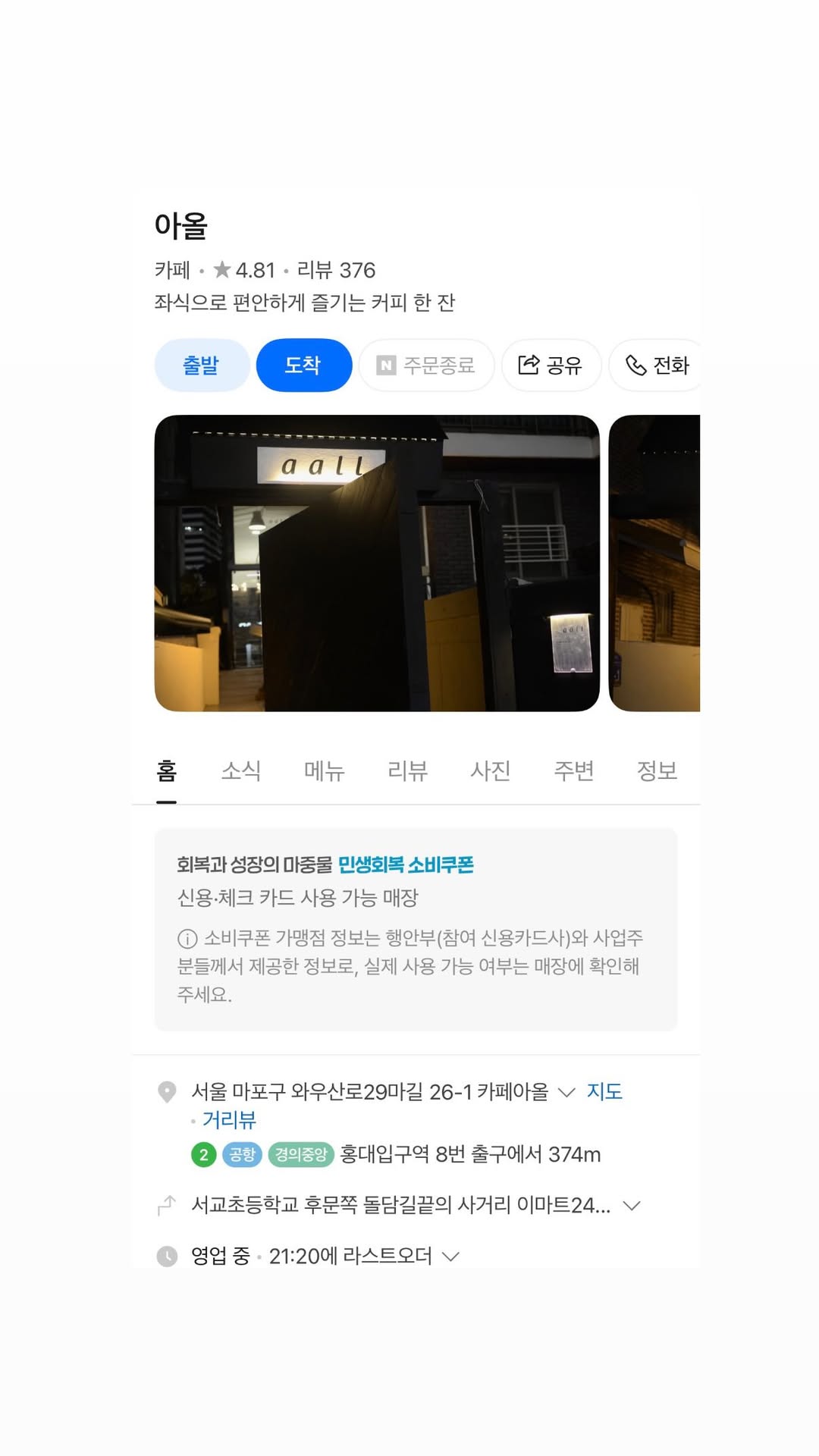The height and width of the screenshot is (1456, 819).
Task: Open the aall storefront photo
Action: tap(377, 563)
